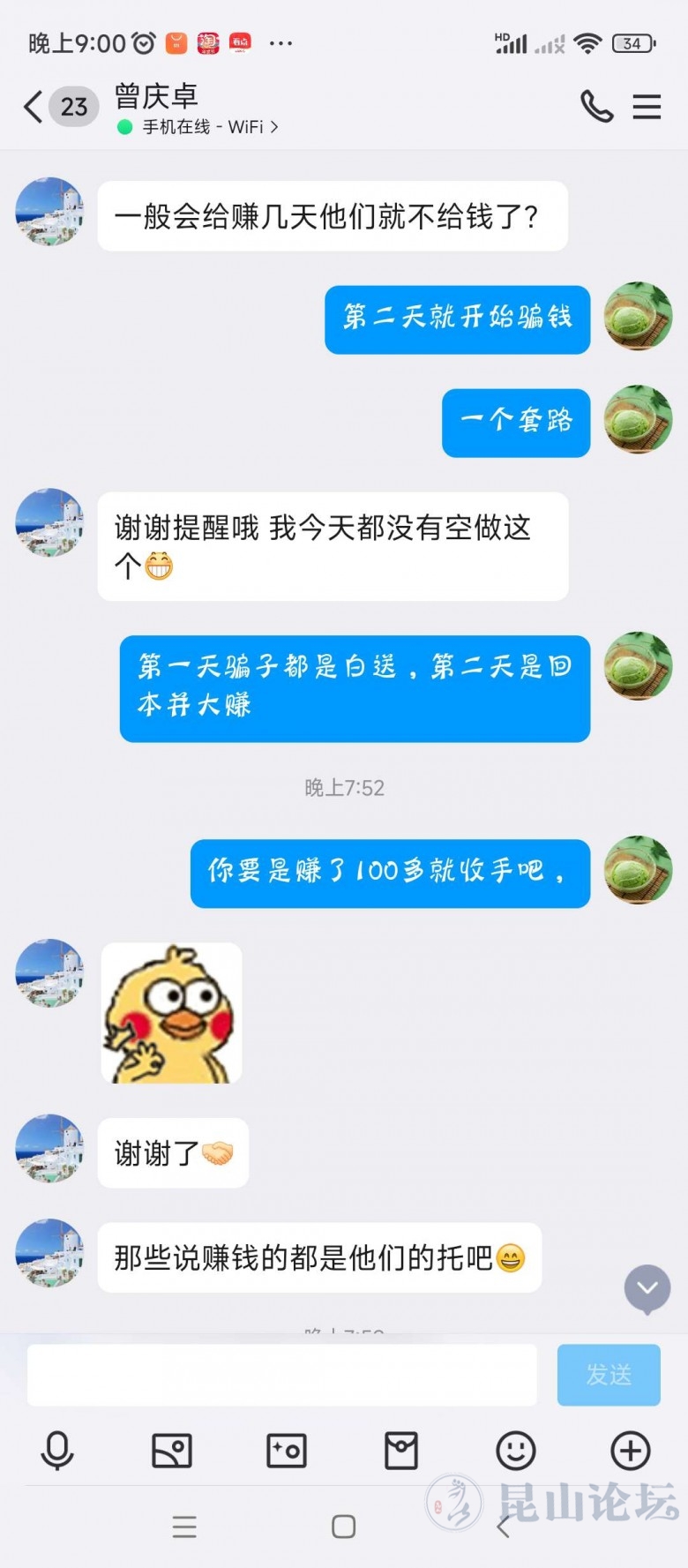Image resolution: width=688 pixels, height=1568 pixels.
Task: Open my avatar beside 一个套路 message
Action: click(x=638, y=420)
